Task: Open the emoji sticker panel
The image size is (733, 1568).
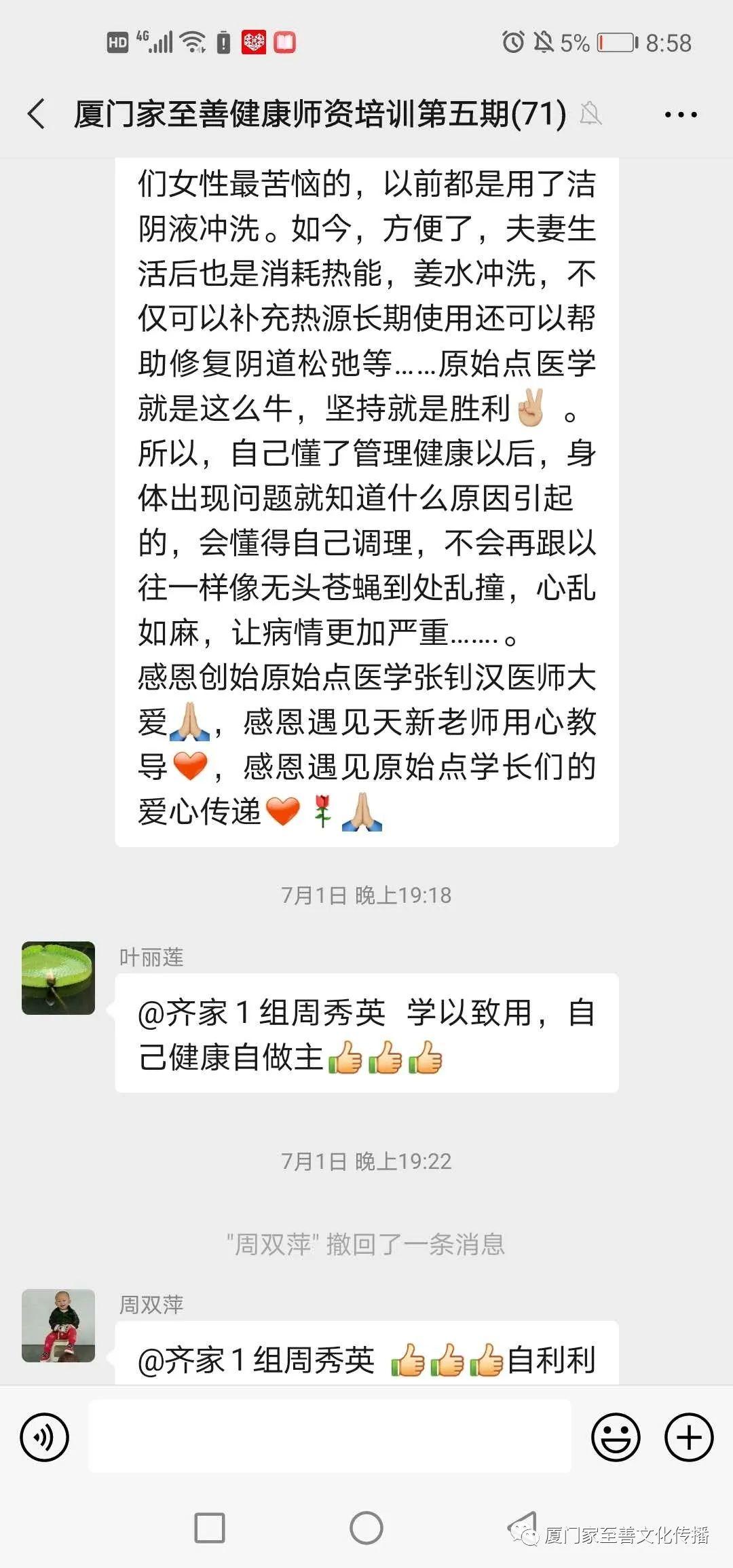Action: [x=616, y=1436]
